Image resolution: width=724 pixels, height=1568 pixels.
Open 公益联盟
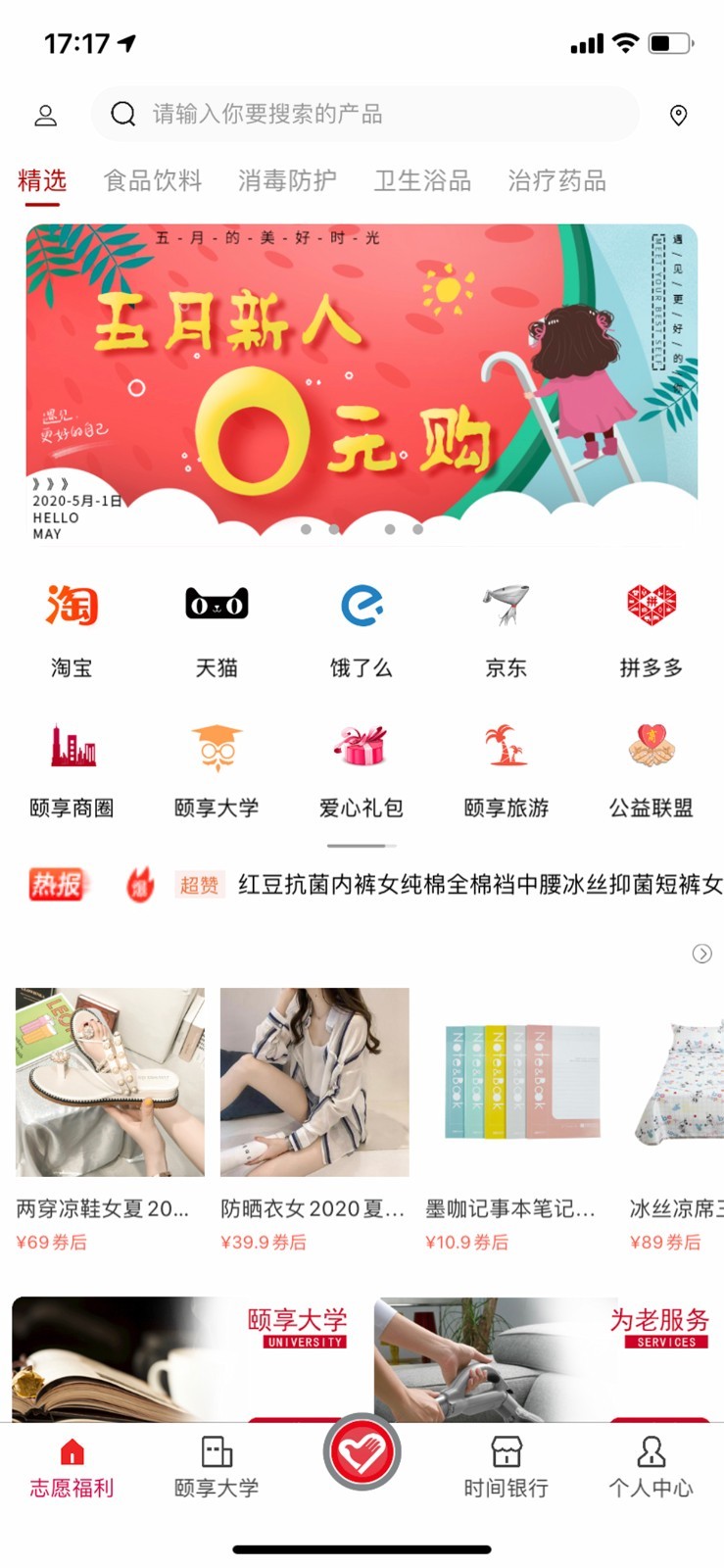652,768
